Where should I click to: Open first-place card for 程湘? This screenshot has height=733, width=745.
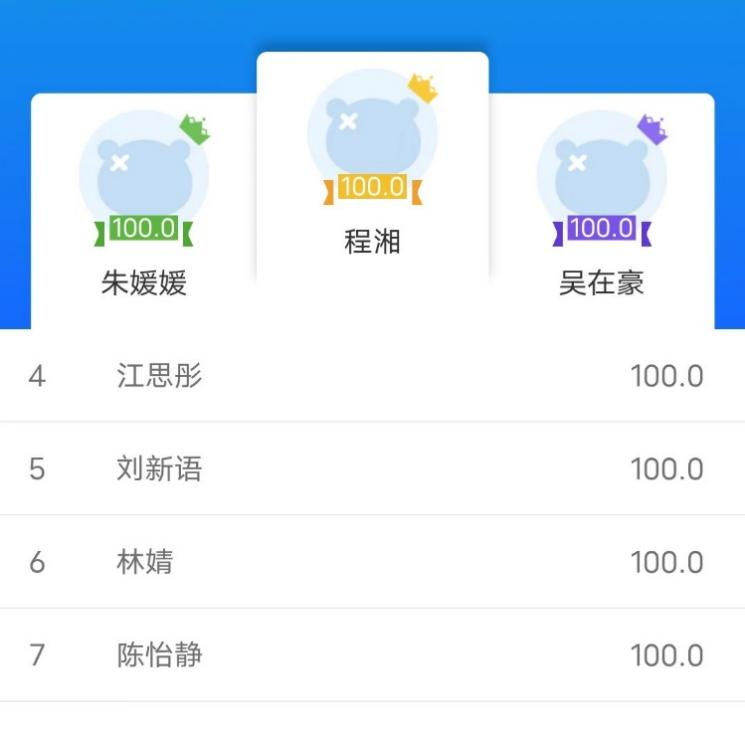click(372, 170)
